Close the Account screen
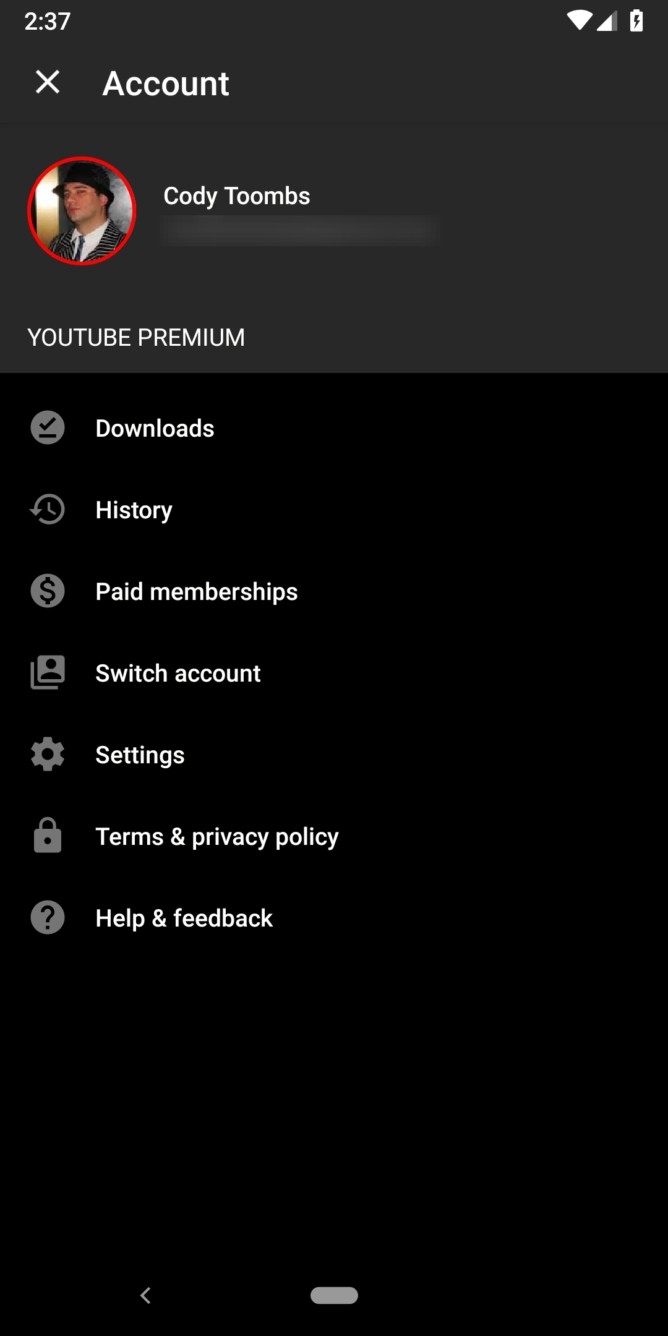The height and width of the screenshot is (1336, 668). (47, 83)
